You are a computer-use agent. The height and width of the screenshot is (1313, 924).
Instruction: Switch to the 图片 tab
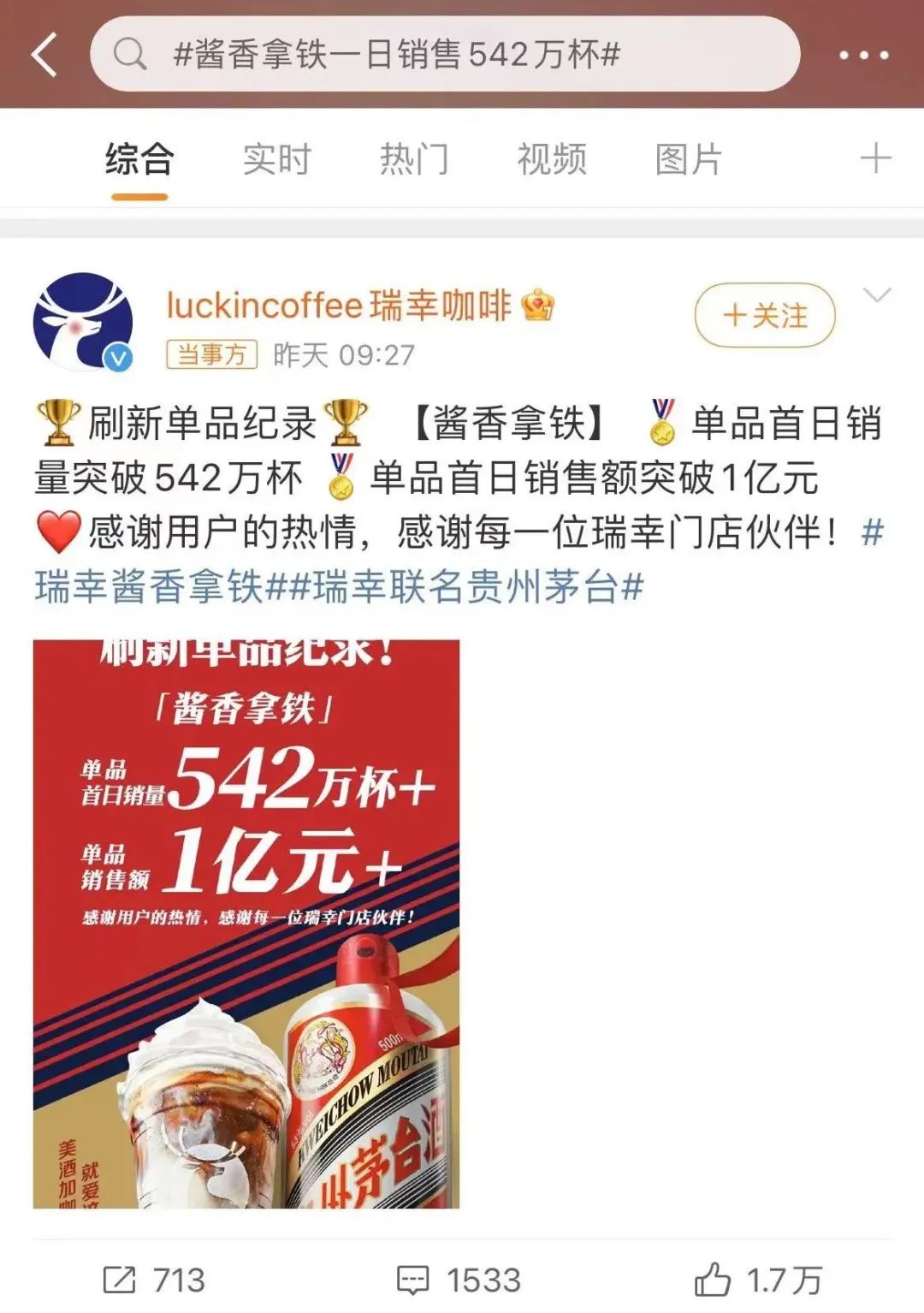[689, 160]
